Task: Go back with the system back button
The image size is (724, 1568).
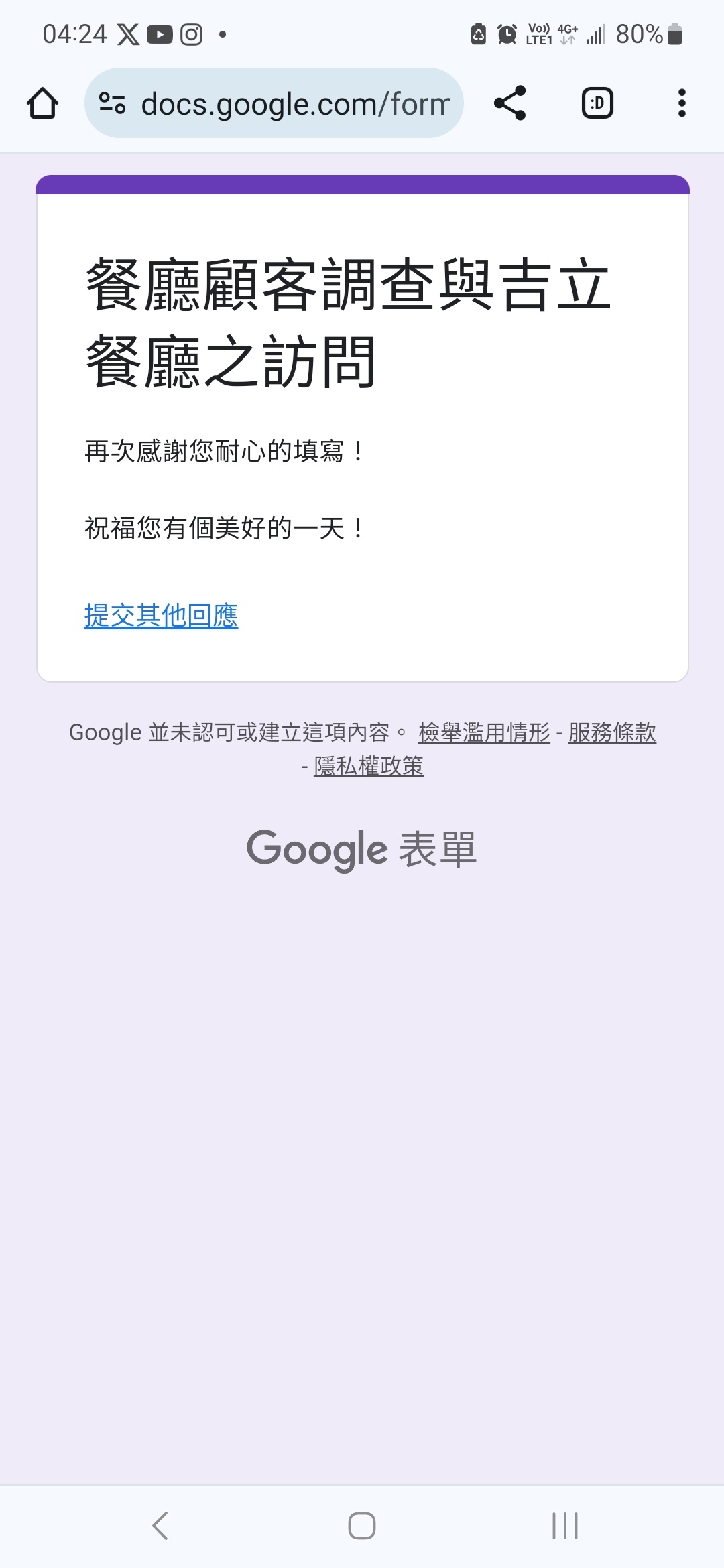Action: click(x=160, y=1526)
